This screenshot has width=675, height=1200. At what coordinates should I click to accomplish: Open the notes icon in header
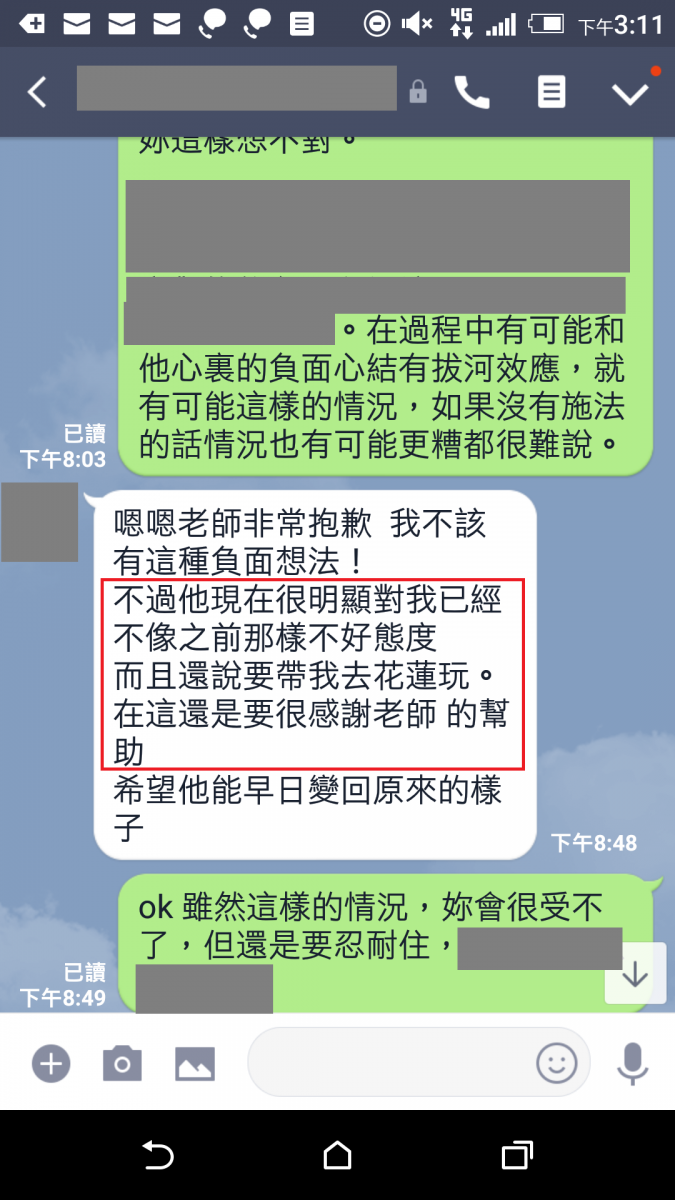pos(550,92)
